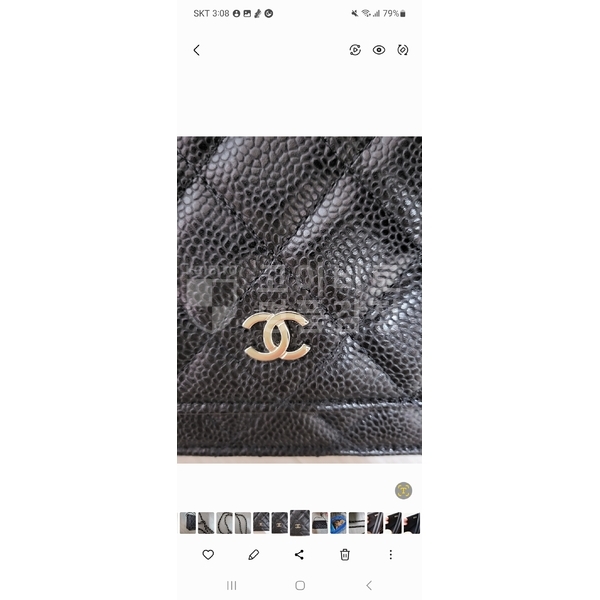This screenshot has height=600, width=600.
Task: View the full photo of the quilted bag
Action: (x=299, y=299)
